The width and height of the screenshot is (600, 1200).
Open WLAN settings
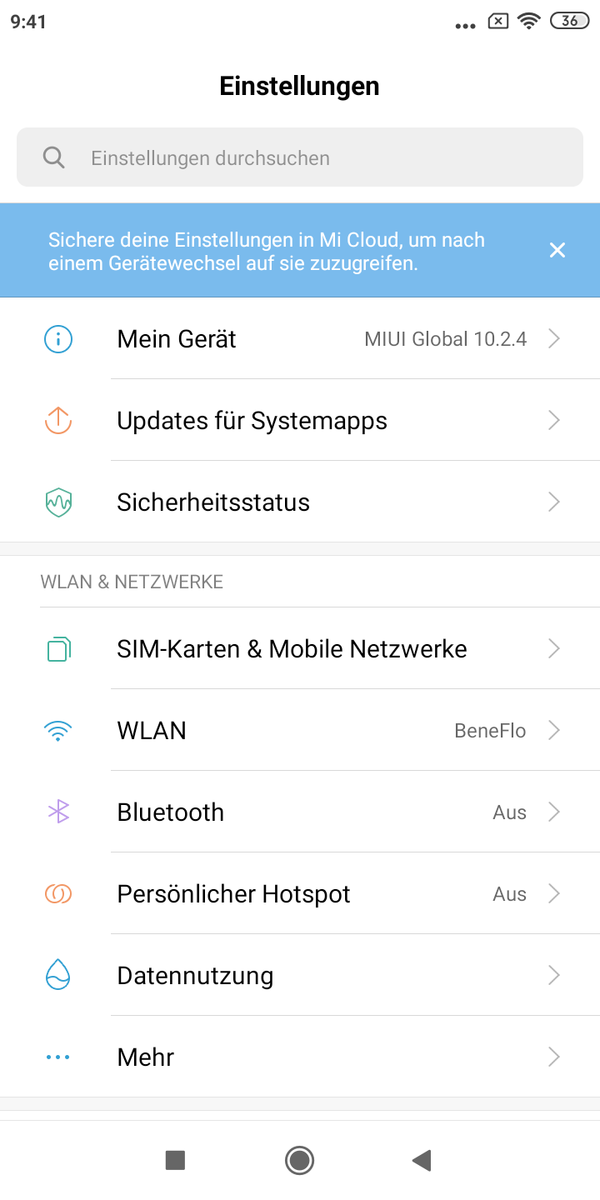pyautogui.click(x=300, y=731)
